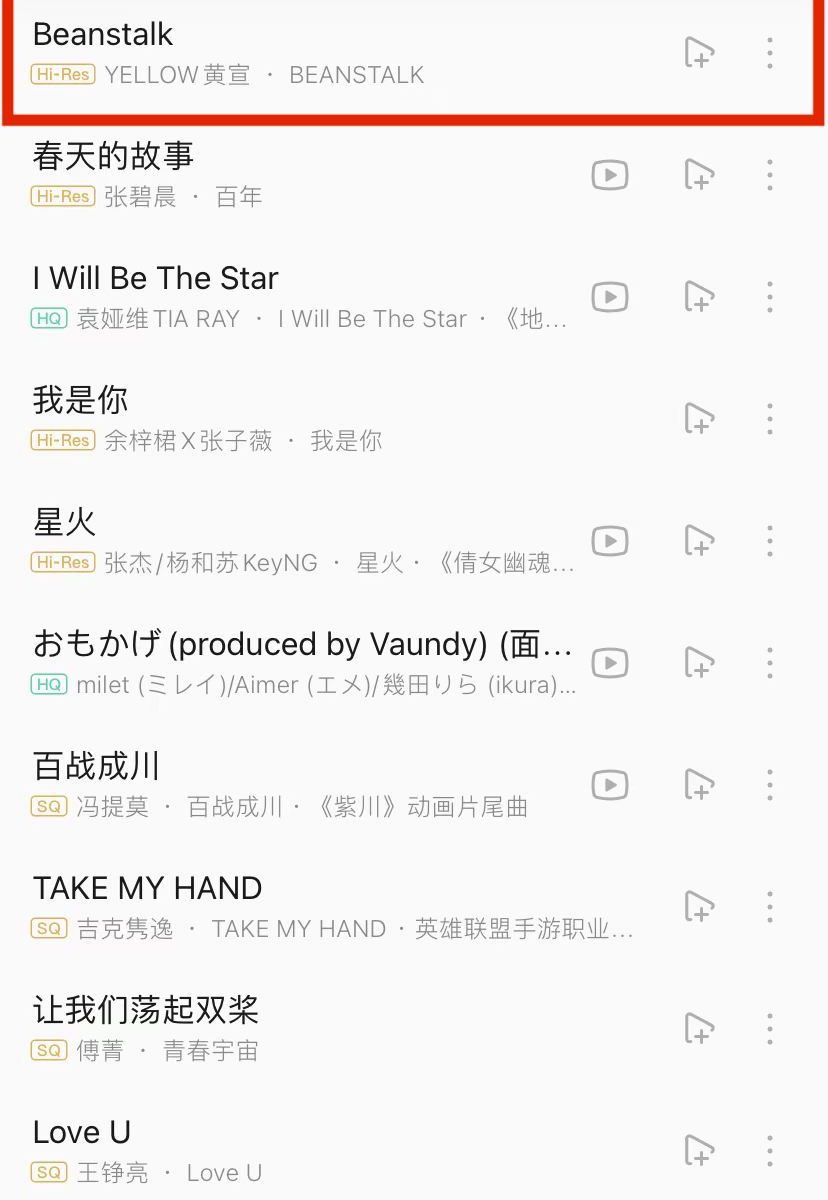Screen dimensions: 828x1200
Task: Open more options for 让我们荡起双桨
Action: pyautogui.click(x=769, y=1029)
